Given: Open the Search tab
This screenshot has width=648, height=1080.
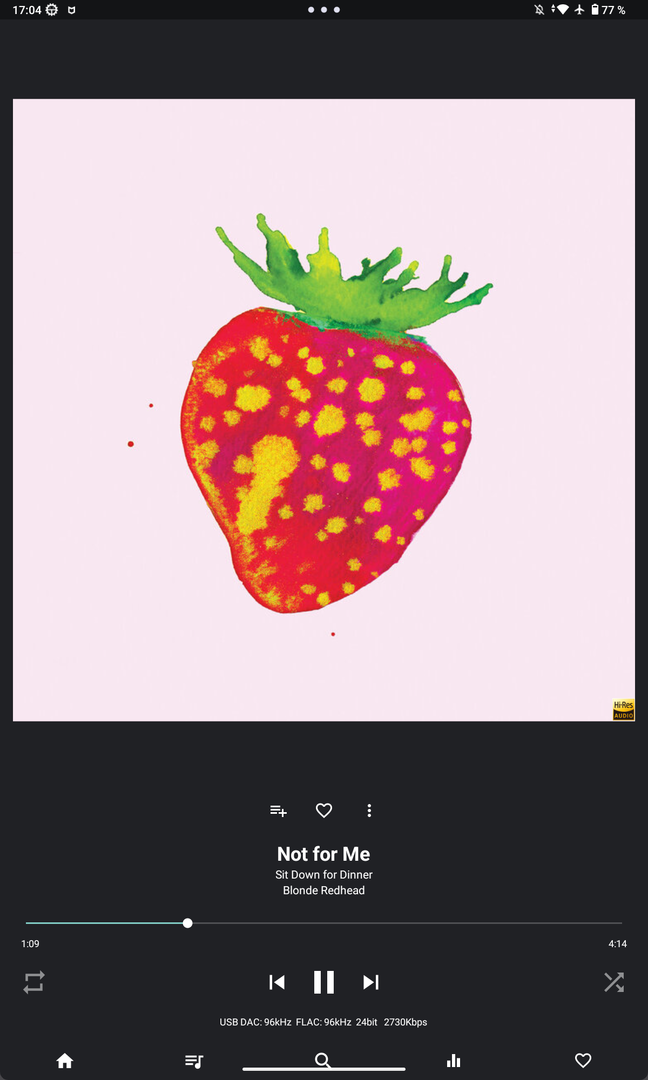Looking at the screenshot, I should [323, 1060].
